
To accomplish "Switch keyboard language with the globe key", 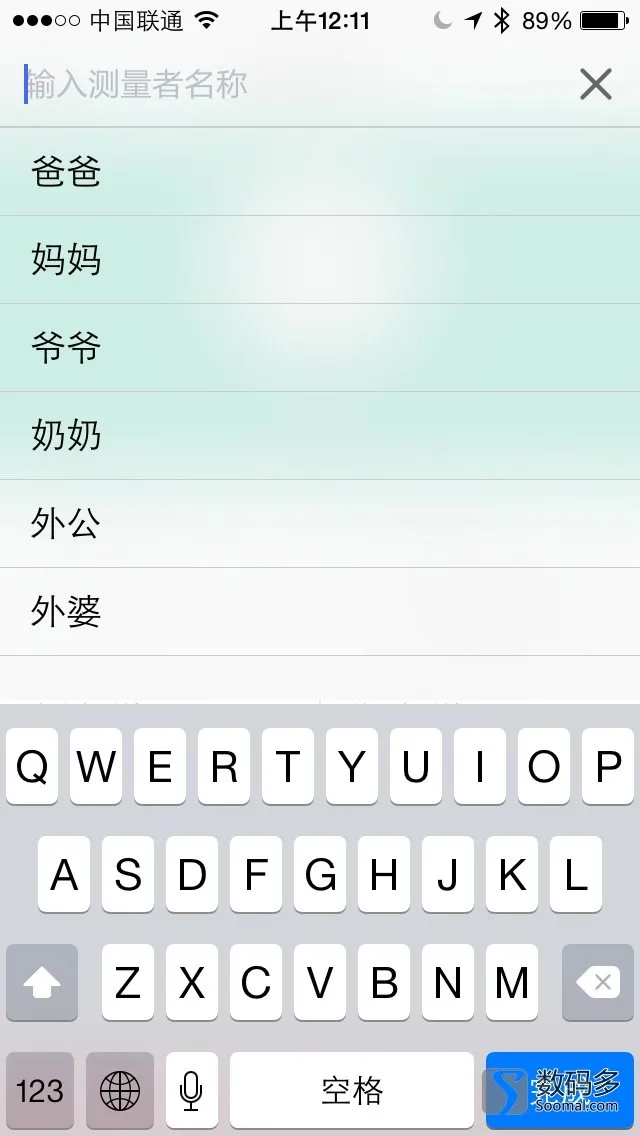I will [120, 1090].
